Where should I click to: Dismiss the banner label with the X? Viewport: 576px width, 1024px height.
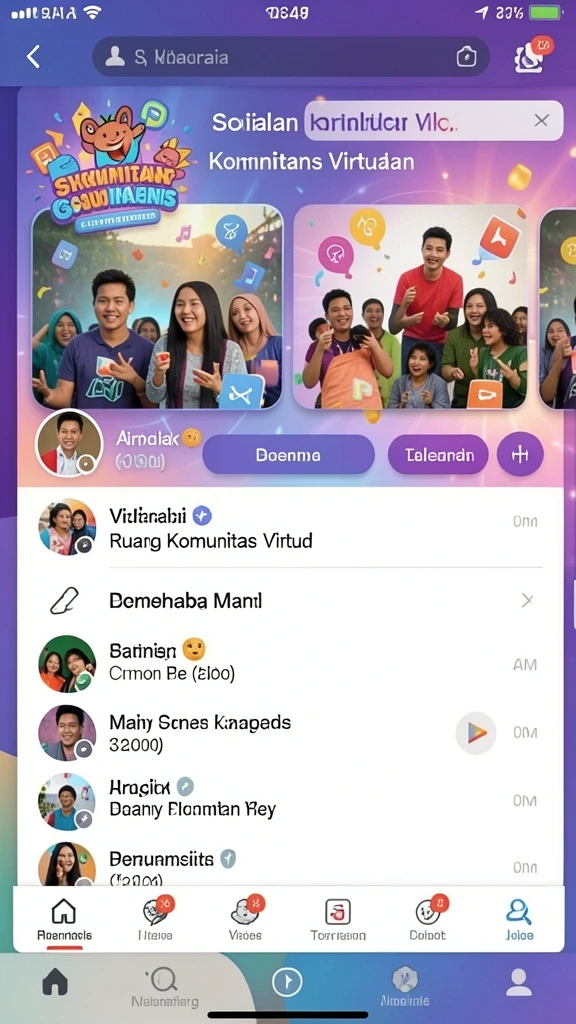(x=541, y=120)
